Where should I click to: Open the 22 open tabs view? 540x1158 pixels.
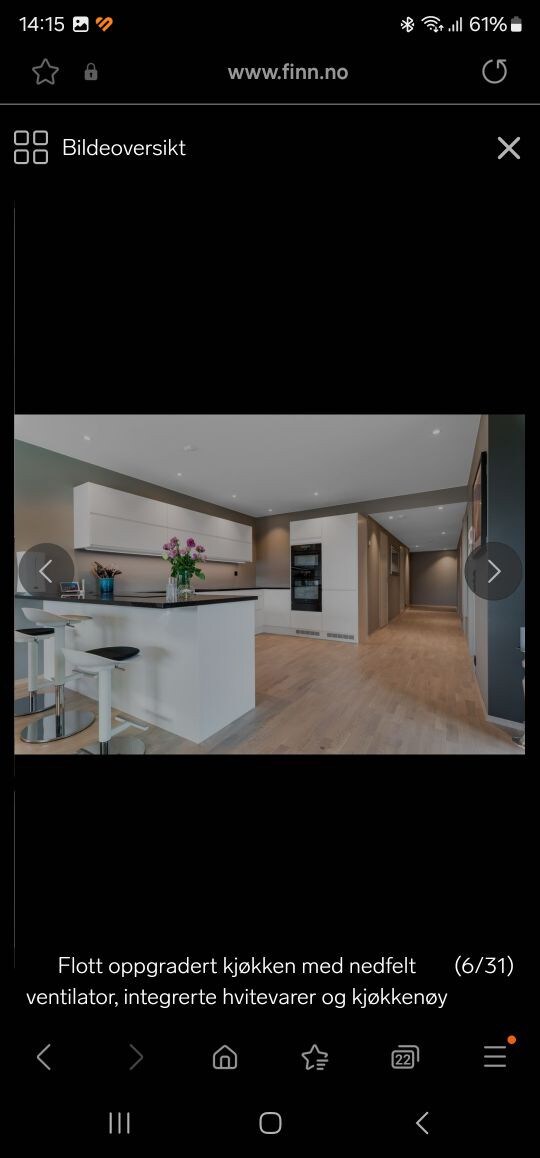click(405, 1058)
